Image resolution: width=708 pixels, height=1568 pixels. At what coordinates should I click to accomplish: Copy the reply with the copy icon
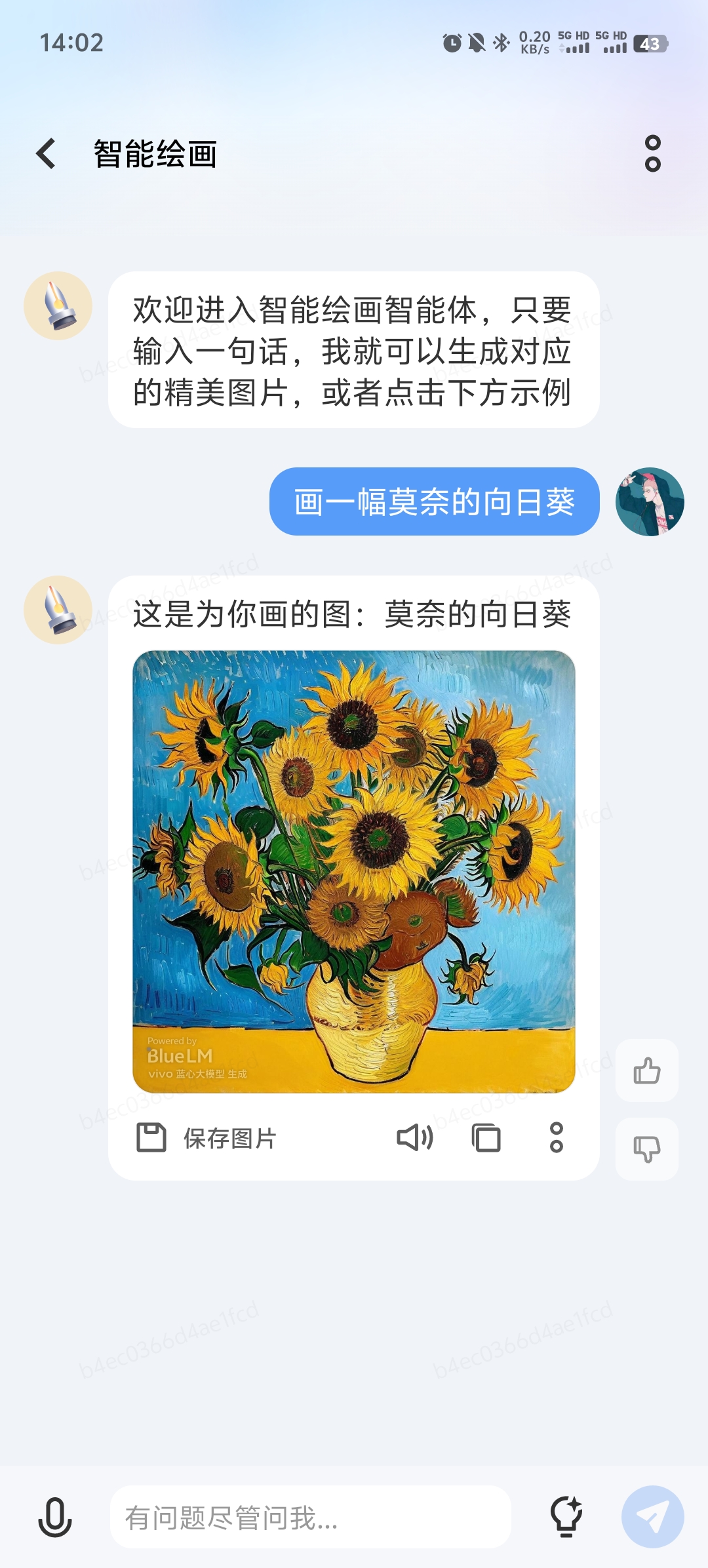coord(486,1138)
